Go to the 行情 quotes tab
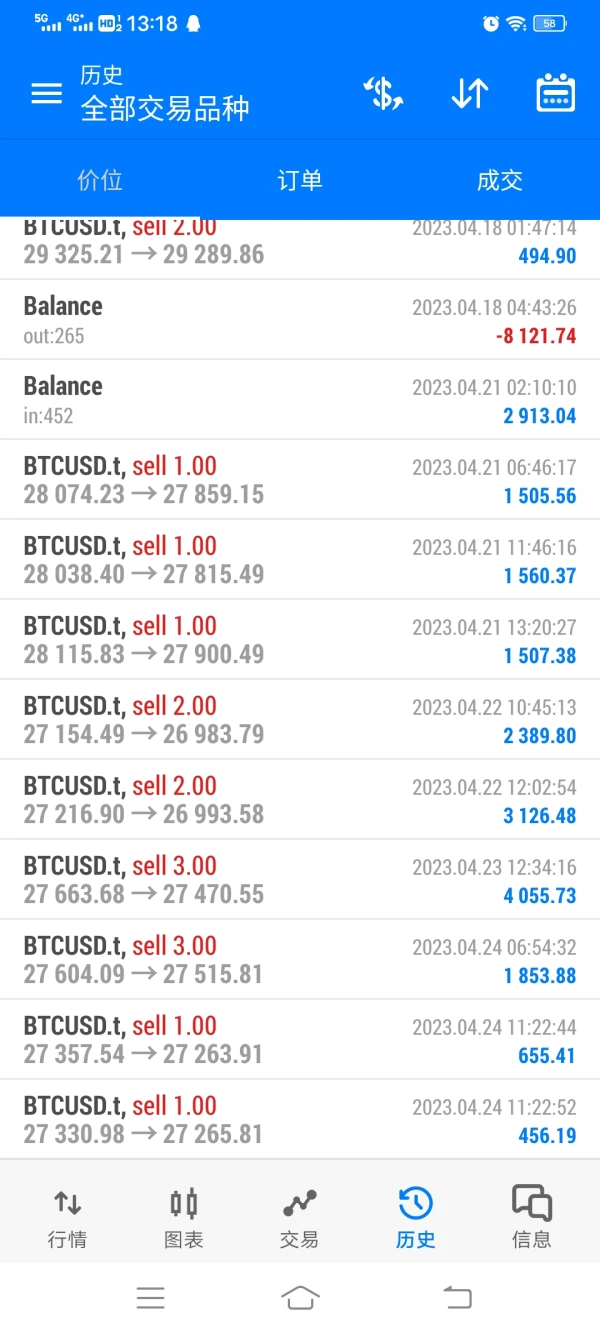This screenshot has height=1333, width=600. [68, 1218]
